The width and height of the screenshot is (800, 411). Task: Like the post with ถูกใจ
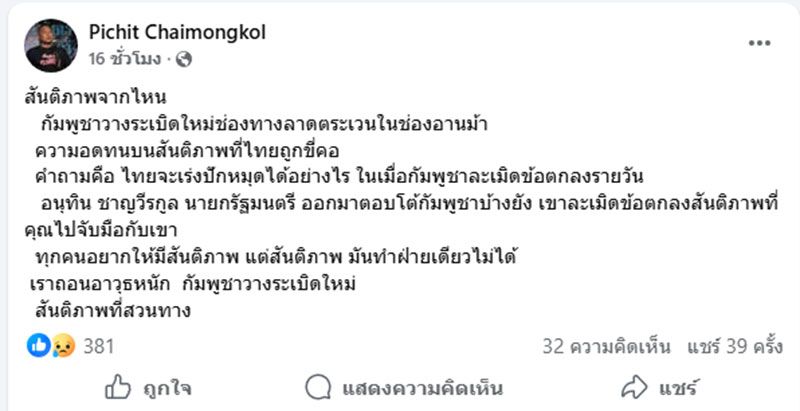[x=149, y=387]
